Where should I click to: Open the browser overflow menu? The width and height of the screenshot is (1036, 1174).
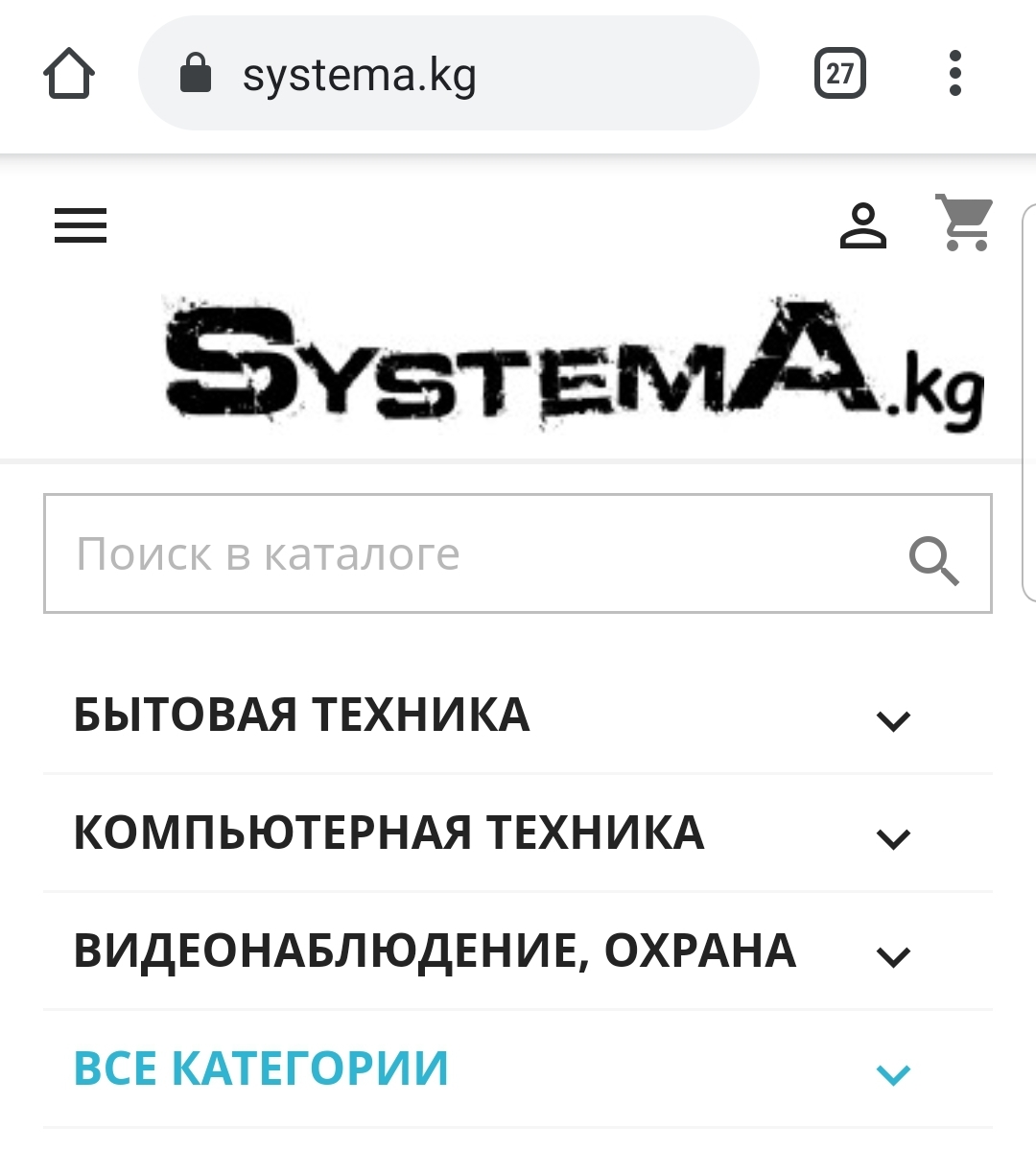click(x=954, y=74)
